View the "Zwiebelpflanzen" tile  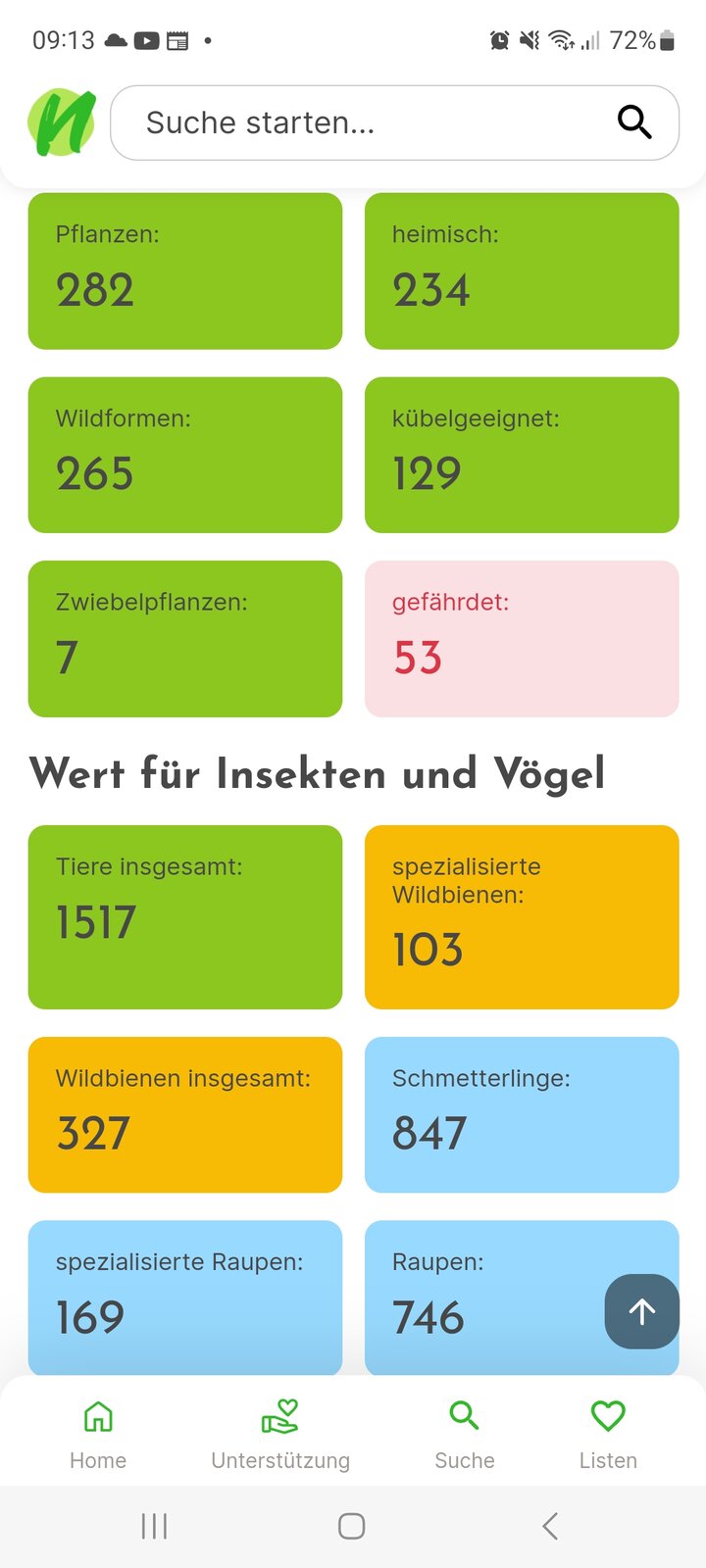[185, 639]
